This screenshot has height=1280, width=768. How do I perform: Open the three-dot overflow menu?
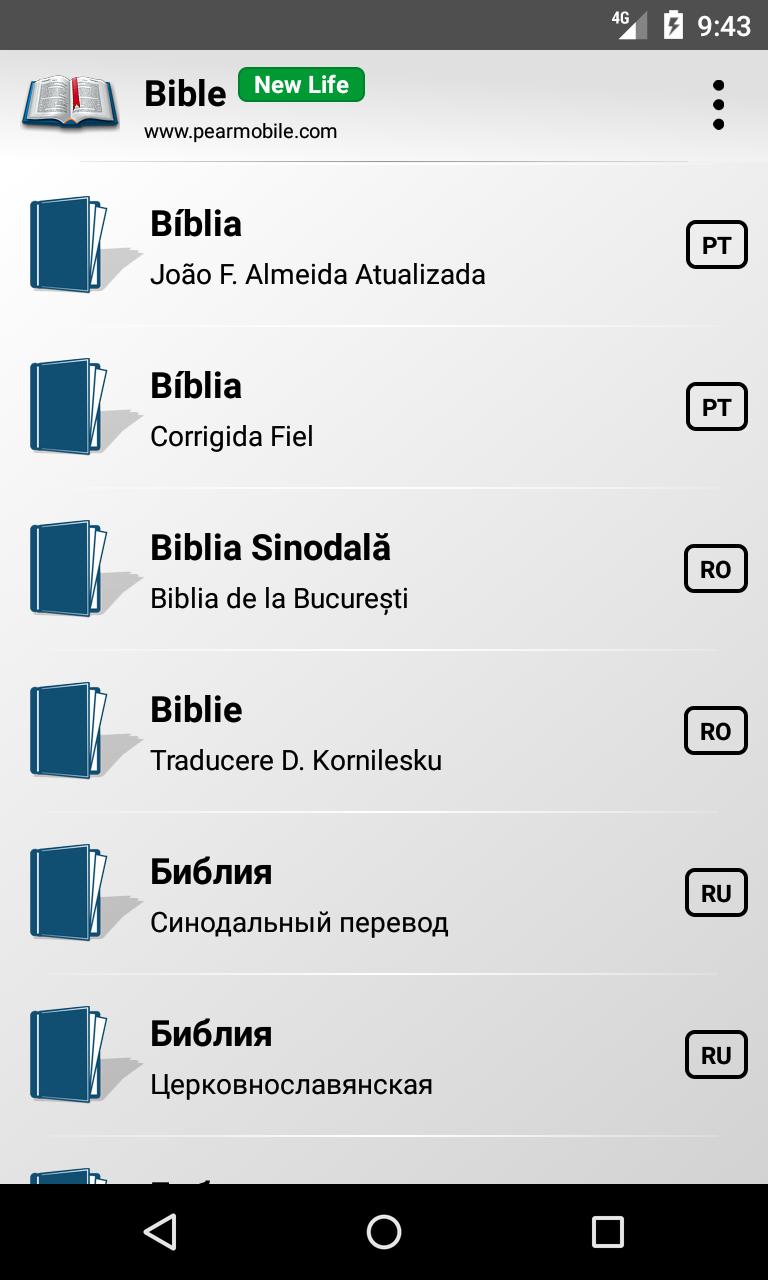click(x=718, y=105)
